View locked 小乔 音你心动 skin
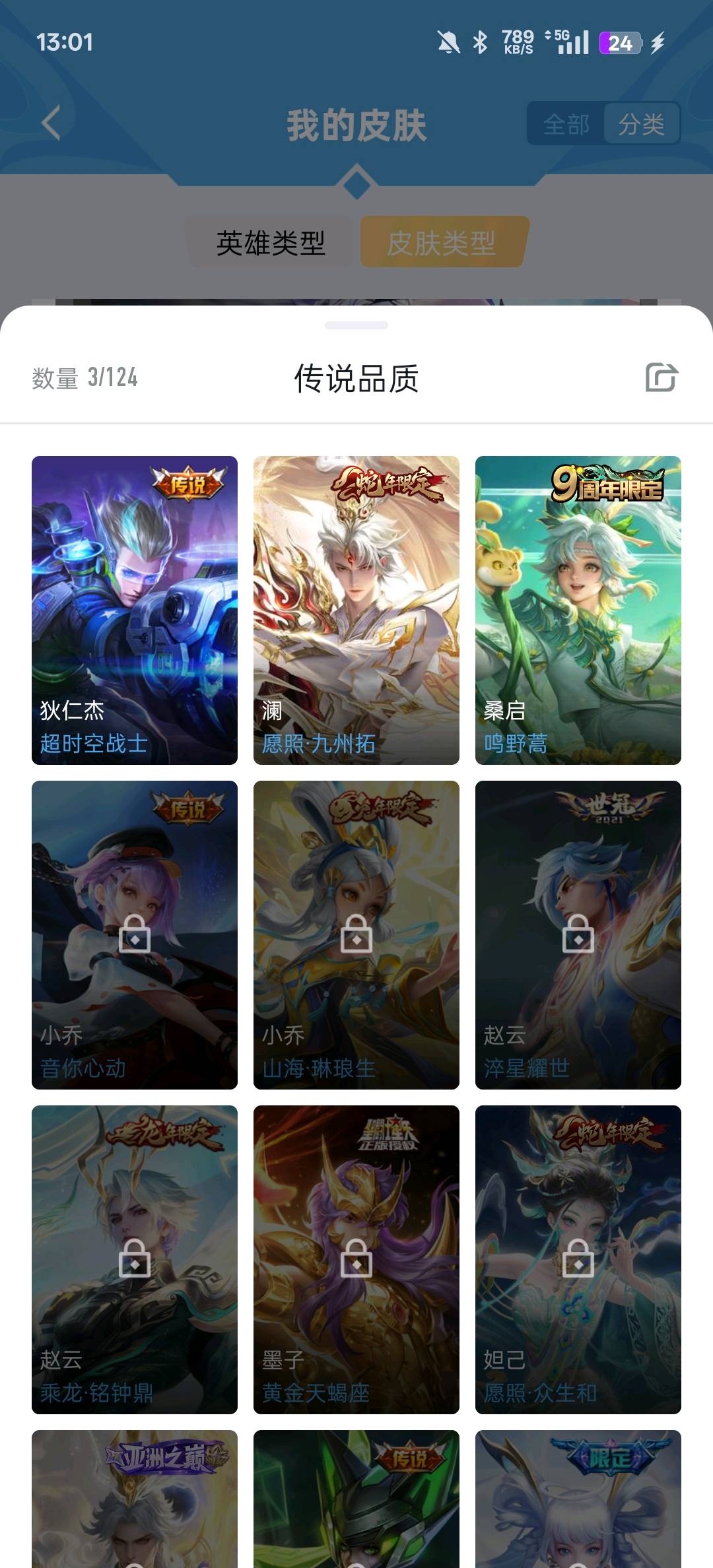 click(135, 934)
